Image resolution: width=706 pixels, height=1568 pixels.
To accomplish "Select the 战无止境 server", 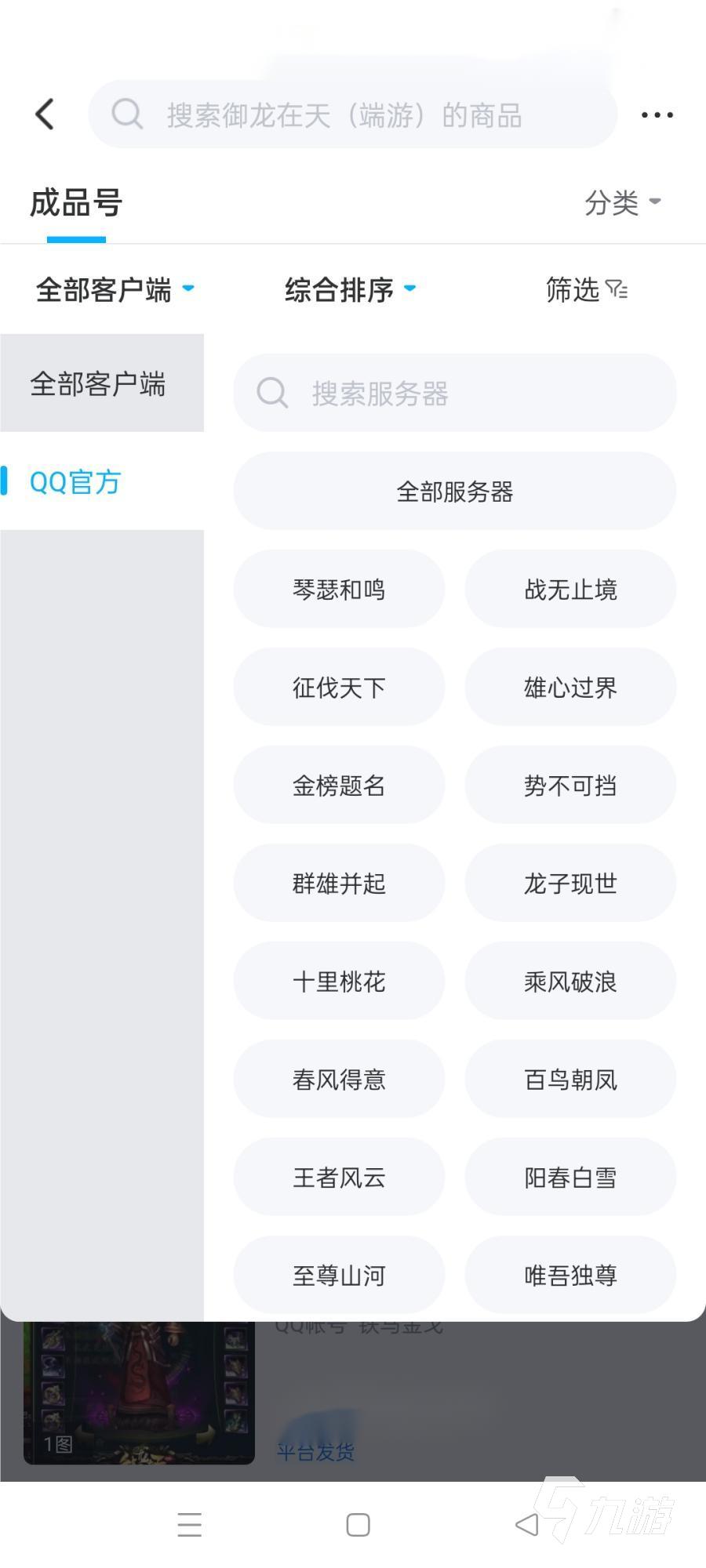I will point(570,590).
